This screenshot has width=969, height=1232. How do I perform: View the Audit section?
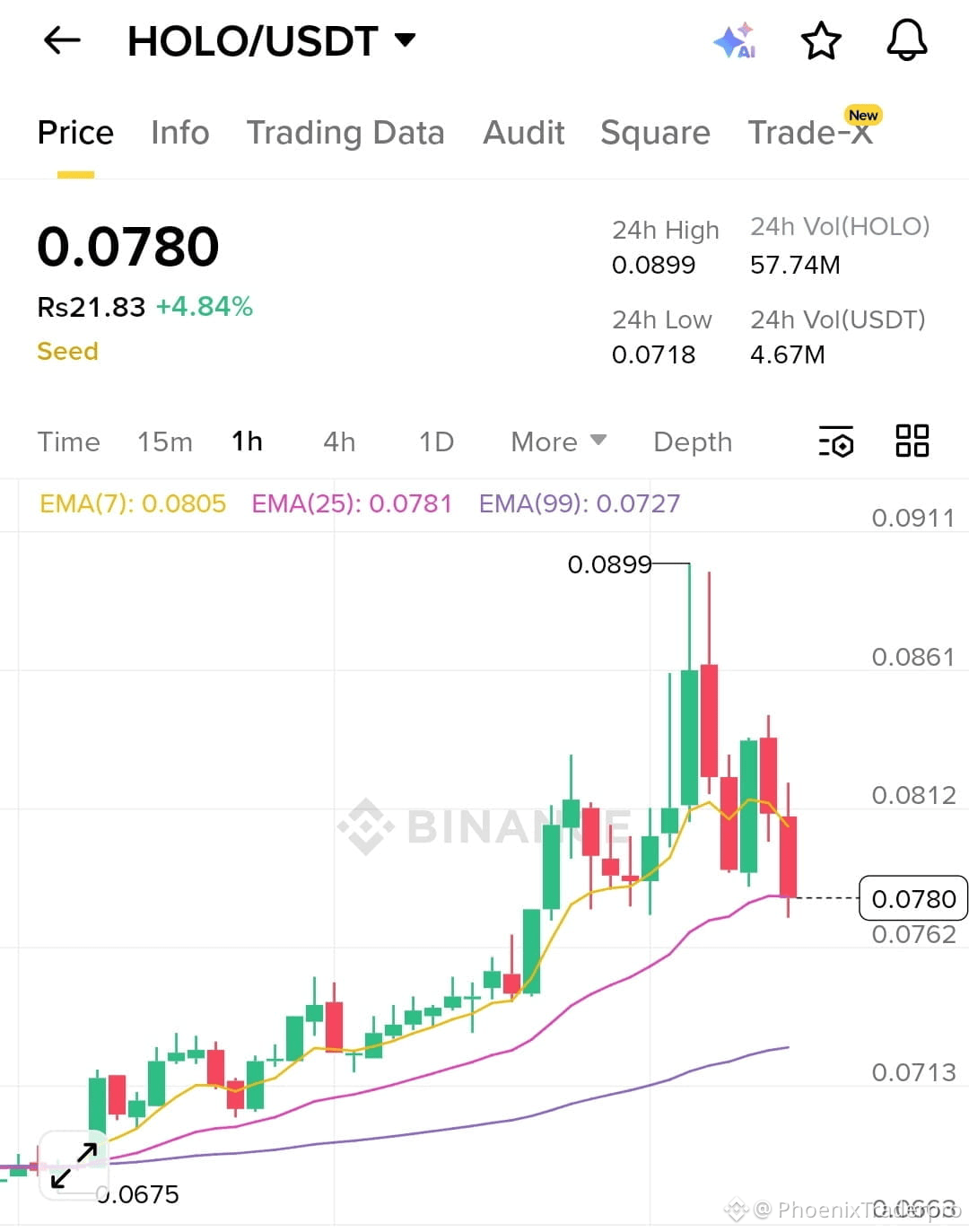(x=523, y=132)
